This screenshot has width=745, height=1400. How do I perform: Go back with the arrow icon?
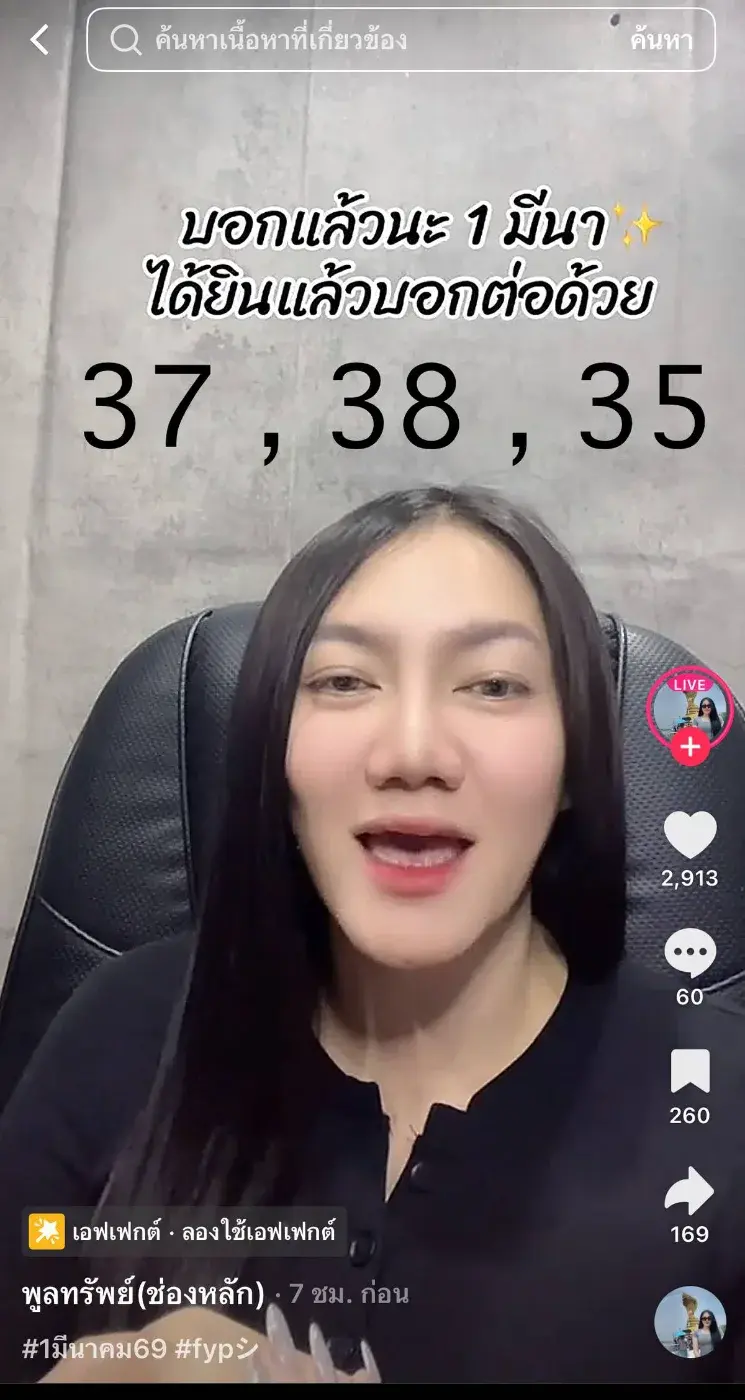pos(40,40)
